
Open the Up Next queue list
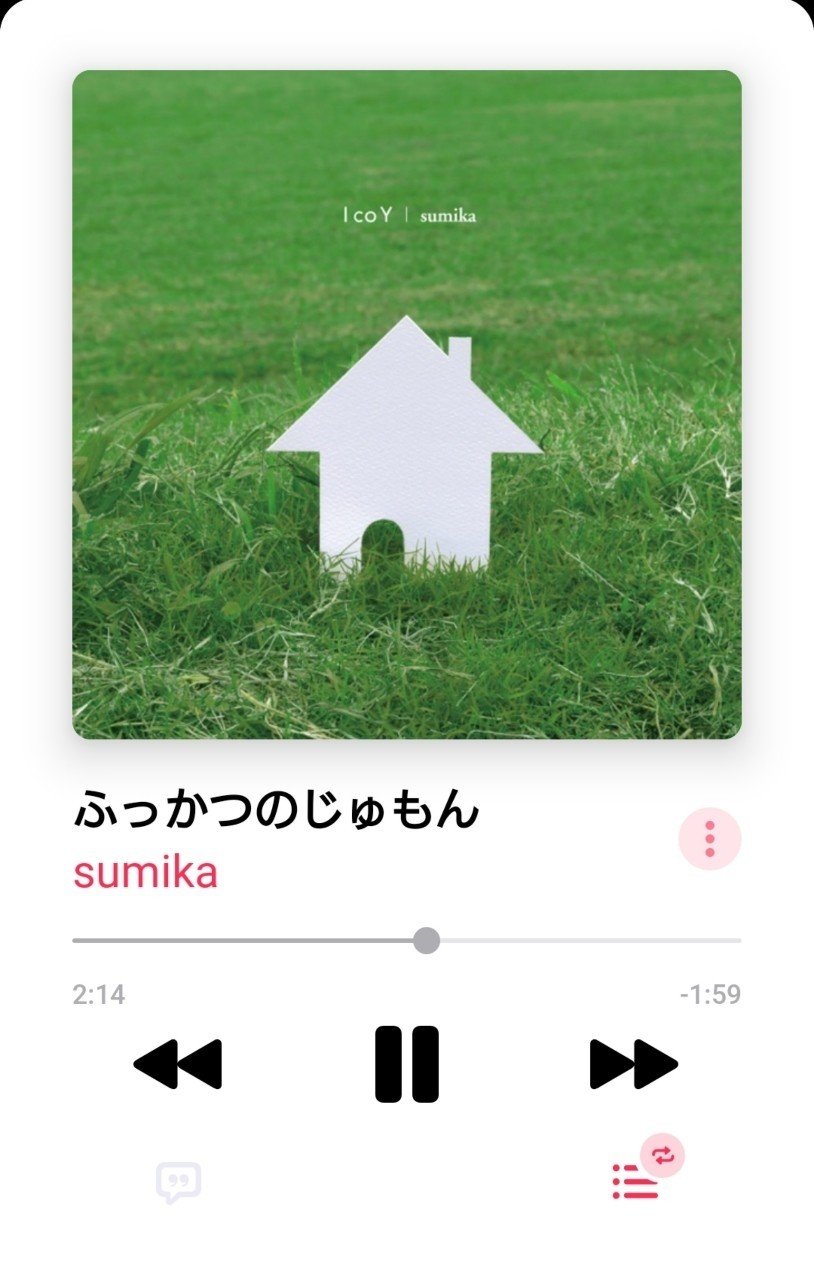[x=634, y=1182]
